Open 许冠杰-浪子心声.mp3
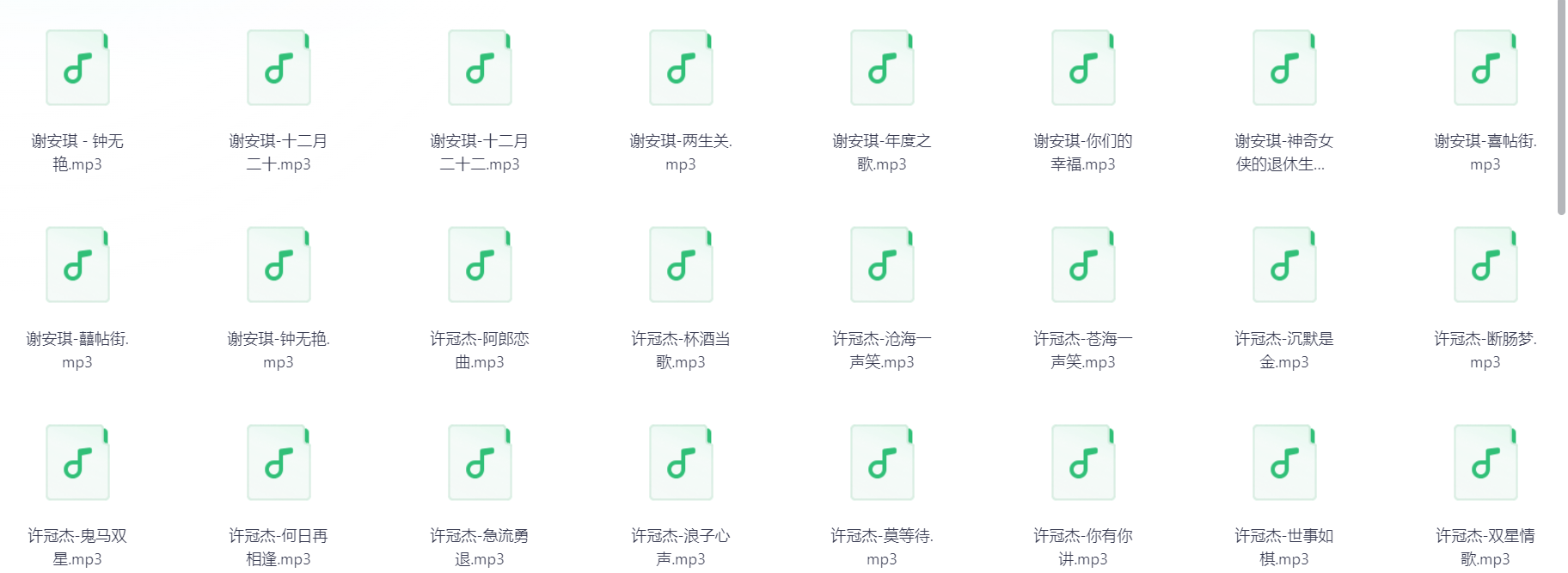 tap(681, 463)
